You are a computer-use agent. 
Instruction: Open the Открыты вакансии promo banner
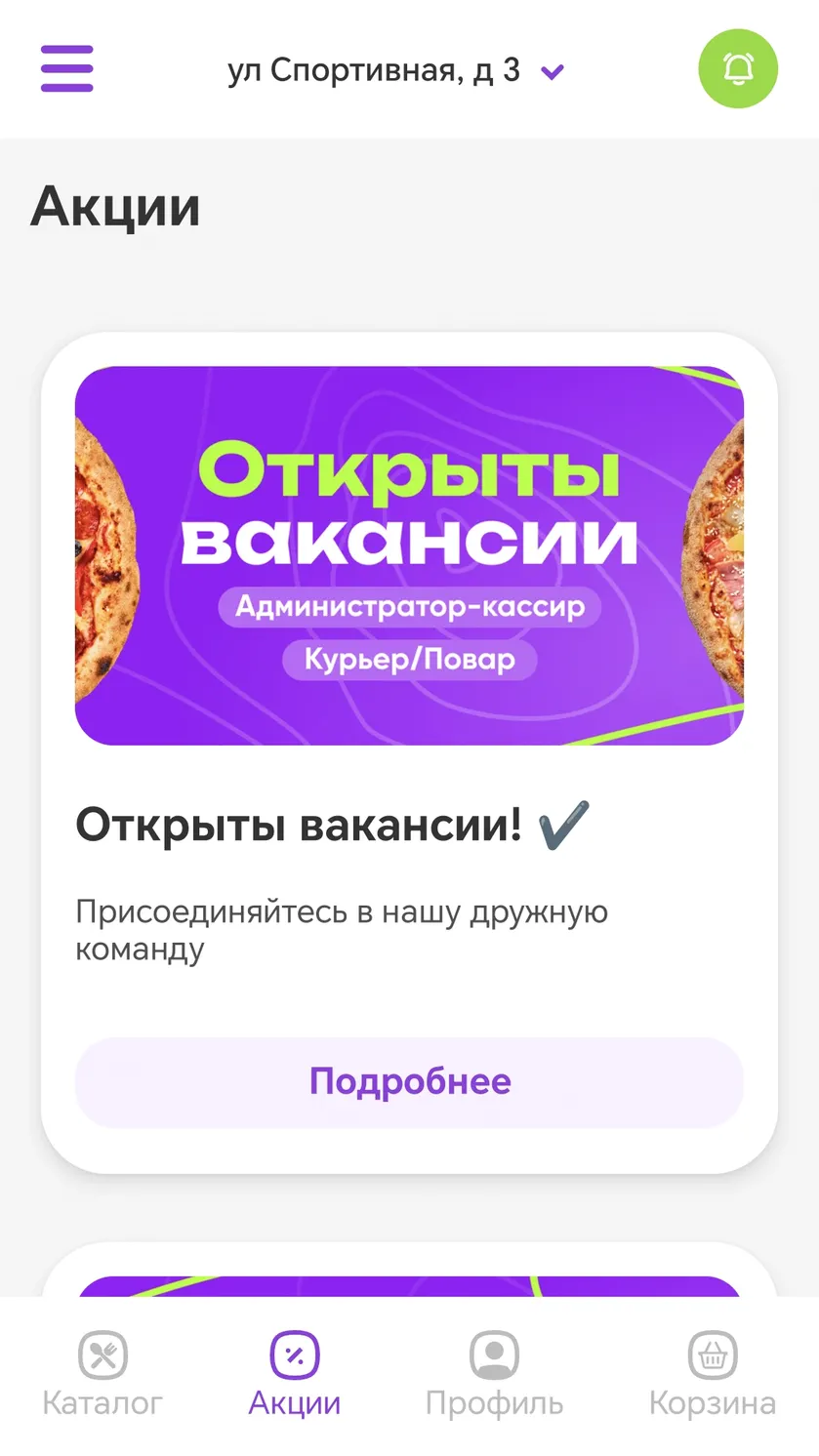[x=409, y=555]
